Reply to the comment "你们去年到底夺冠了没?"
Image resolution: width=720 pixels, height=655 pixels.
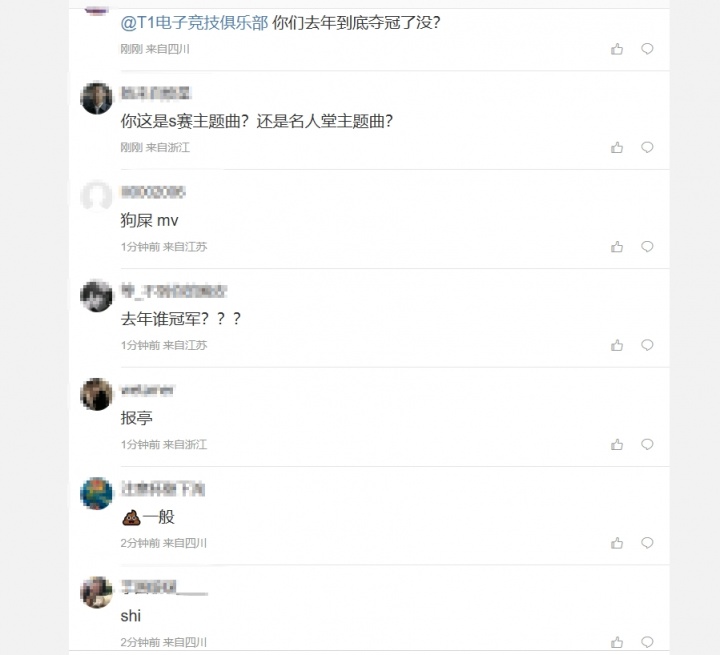click(647, 48)
